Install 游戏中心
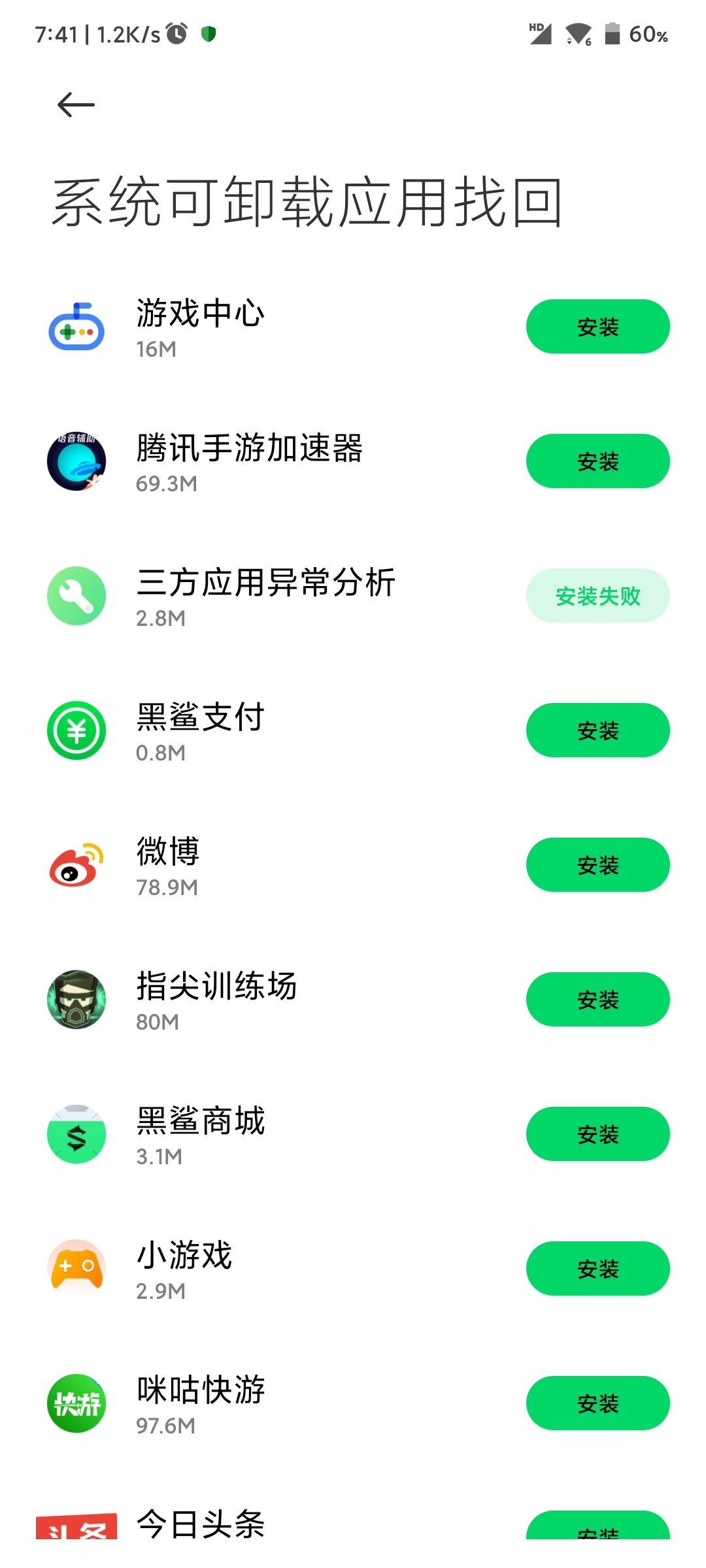This screenshot has height=1568, width=706. coord(597,327)
